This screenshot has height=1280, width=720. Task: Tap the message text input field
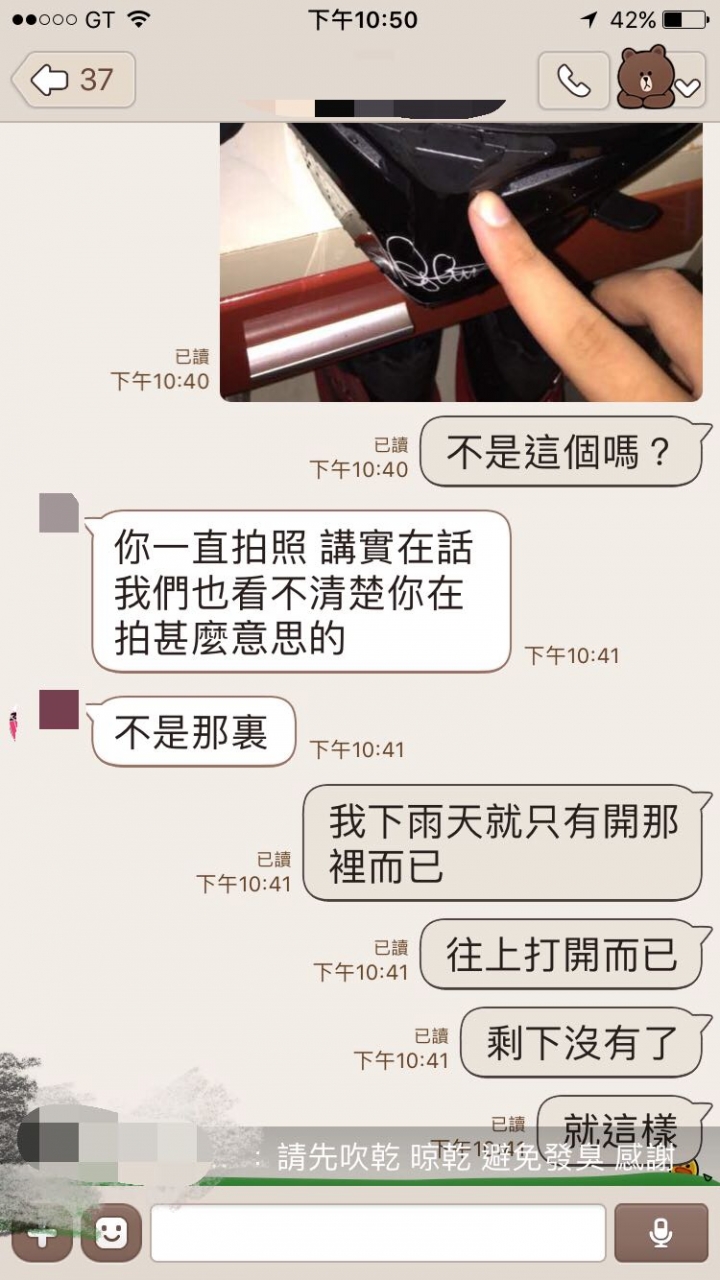378,1234
